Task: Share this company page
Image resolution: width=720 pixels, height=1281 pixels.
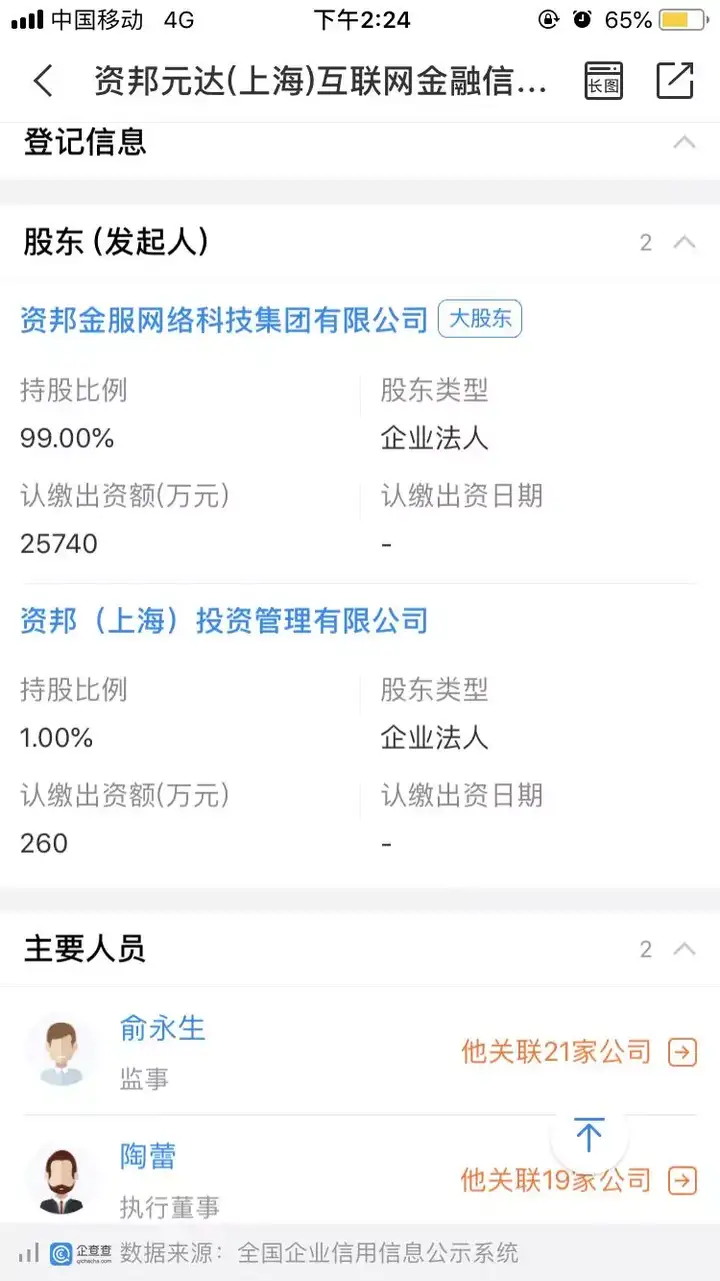Action: tap(675, 81)
